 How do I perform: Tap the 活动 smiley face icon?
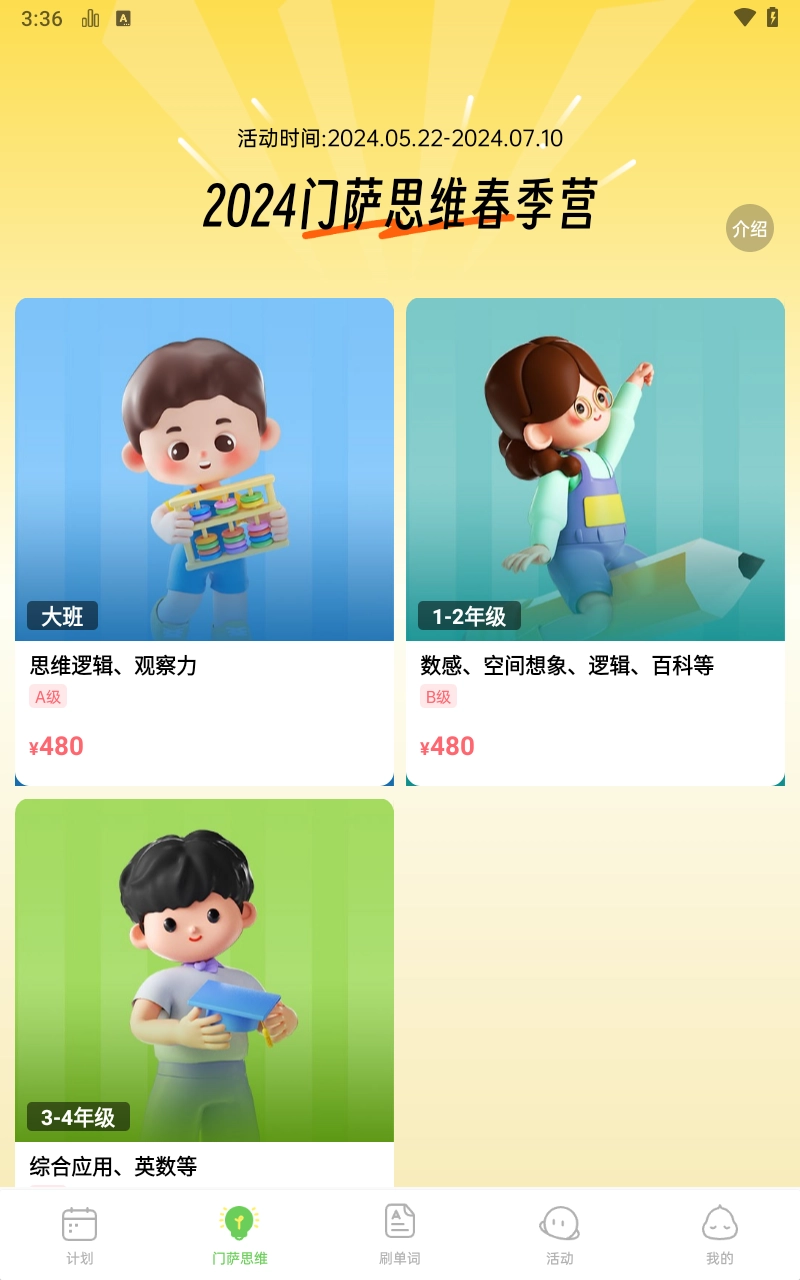click(x=560, y=1221)
